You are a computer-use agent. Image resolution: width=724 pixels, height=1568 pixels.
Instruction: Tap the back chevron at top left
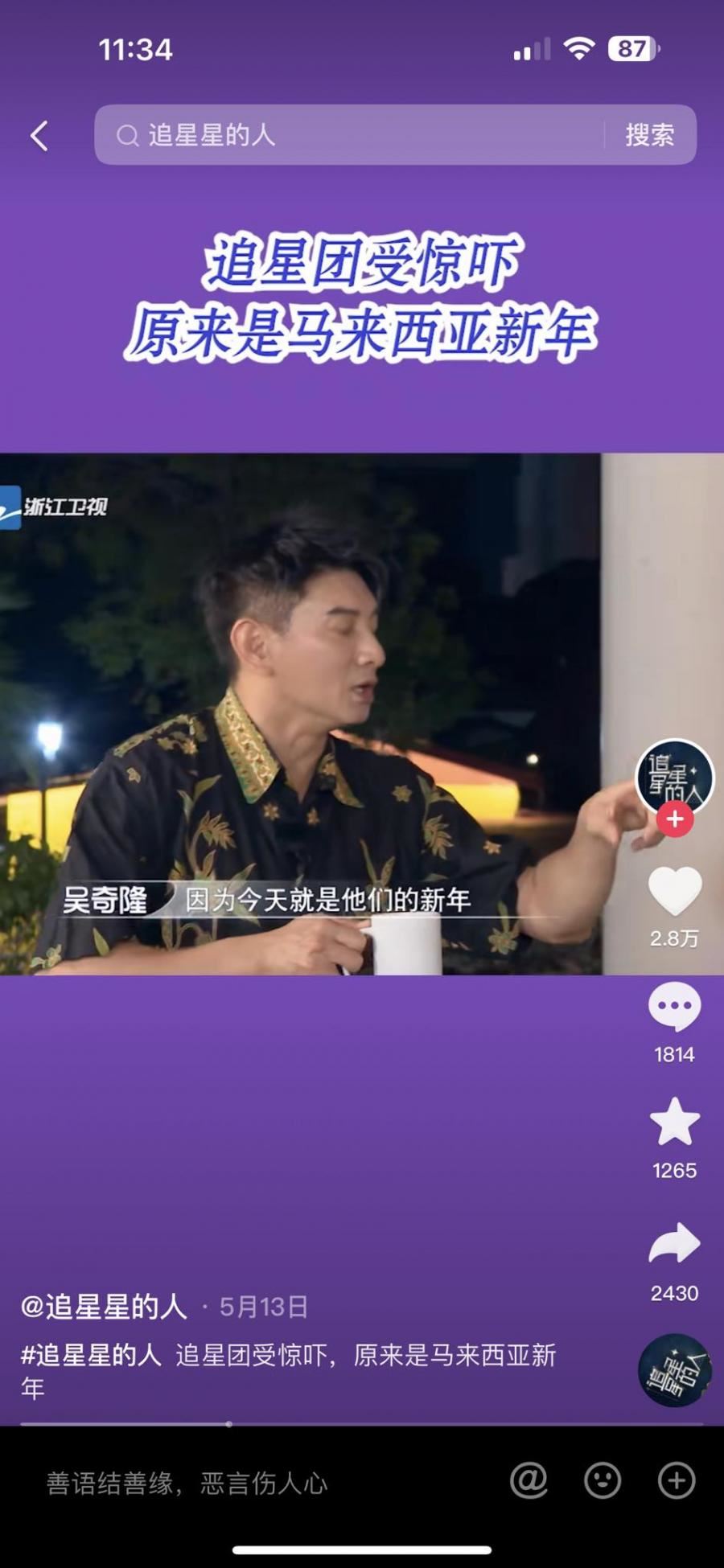pos(38,134)
